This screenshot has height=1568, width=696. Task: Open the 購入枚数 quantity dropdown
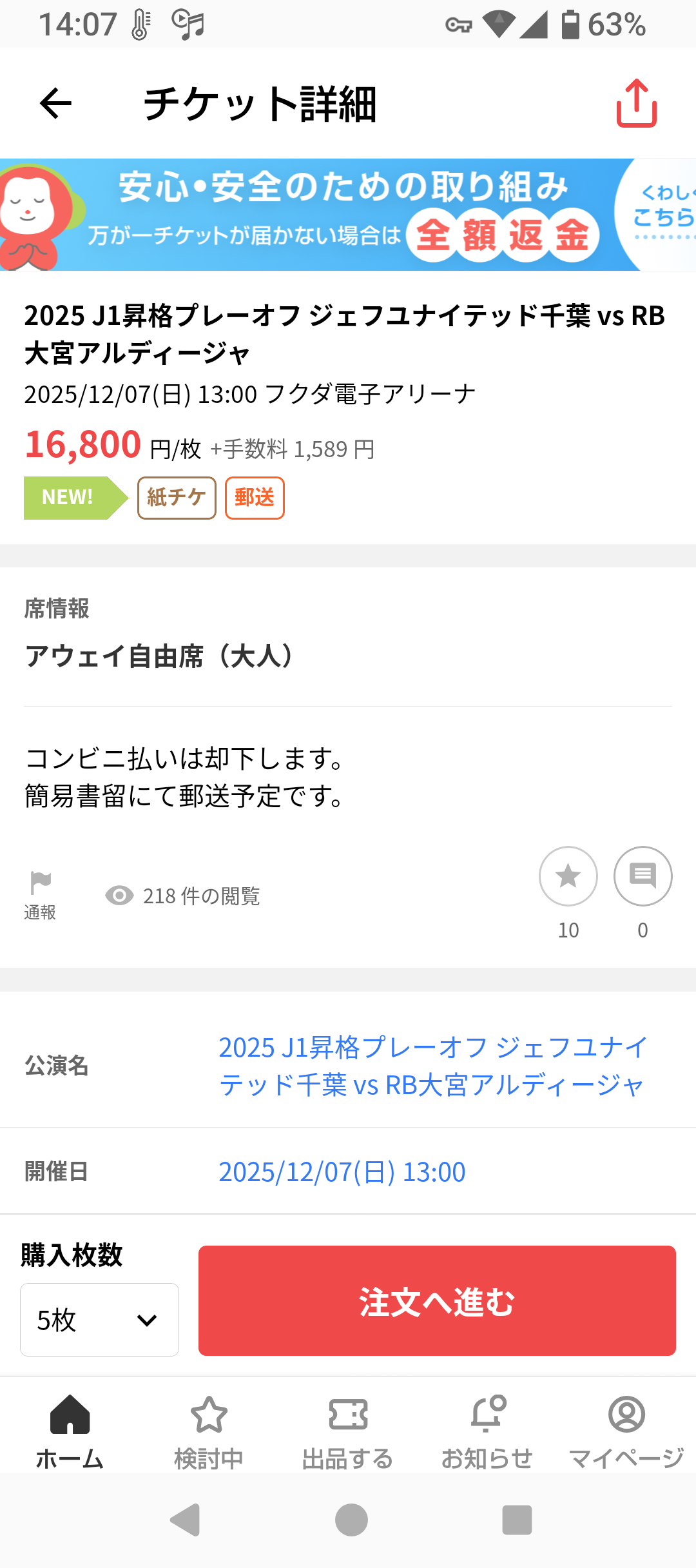[99, 1320]
